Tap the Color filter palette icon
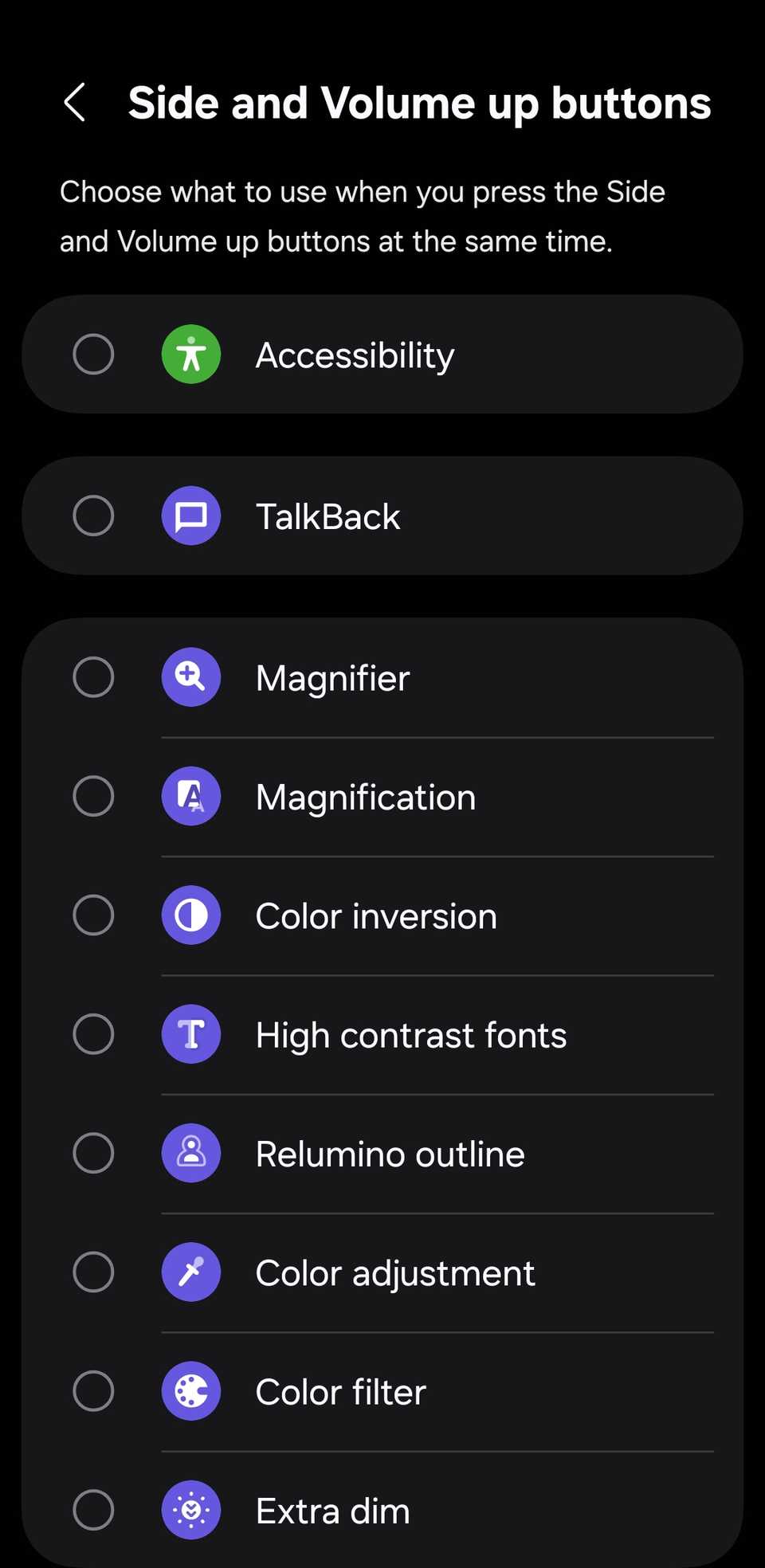This screenshot has height=1568, width=765. (190, 1390)
